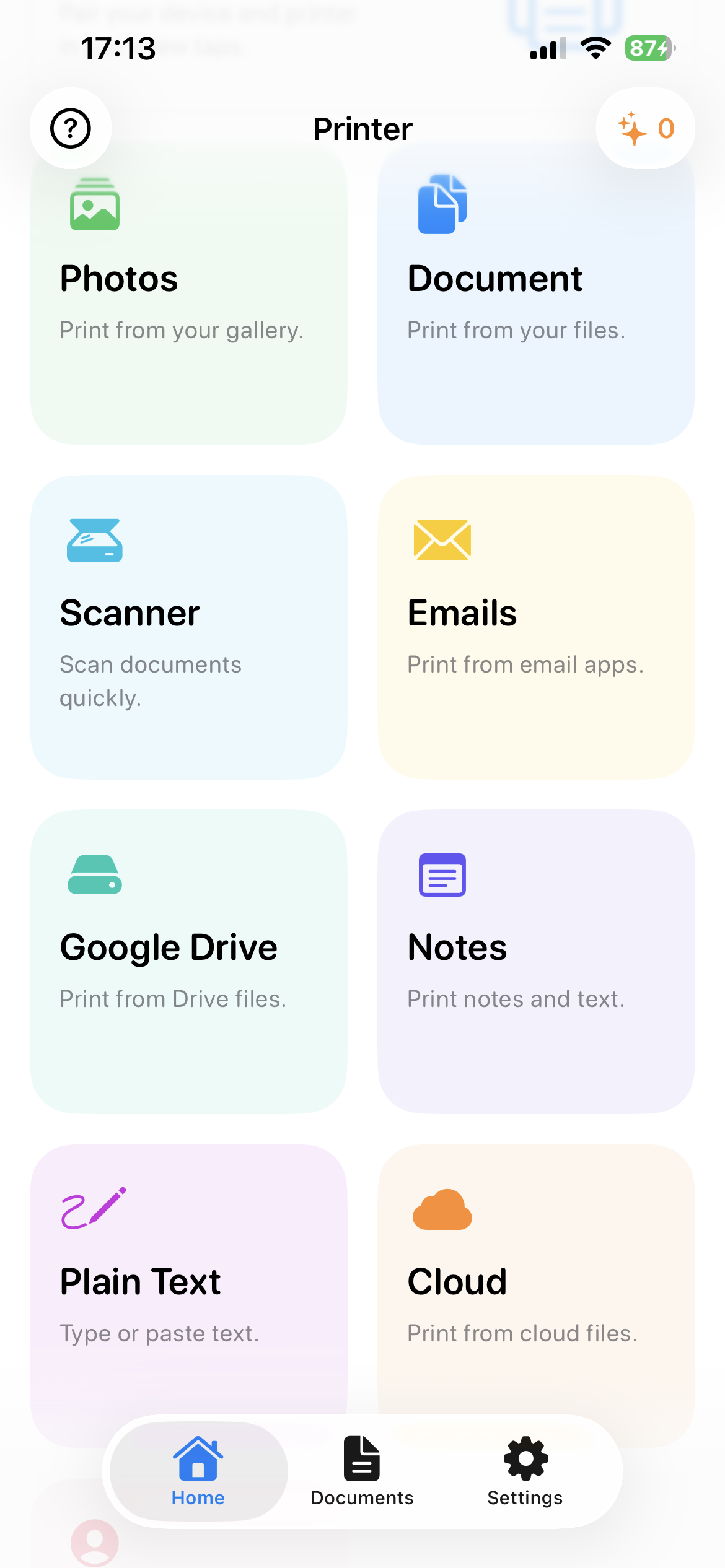Screen dimensions: 725x1568
Task: Select the purple Notes icon
Action: pyautogui.click(x=442, y=874)
